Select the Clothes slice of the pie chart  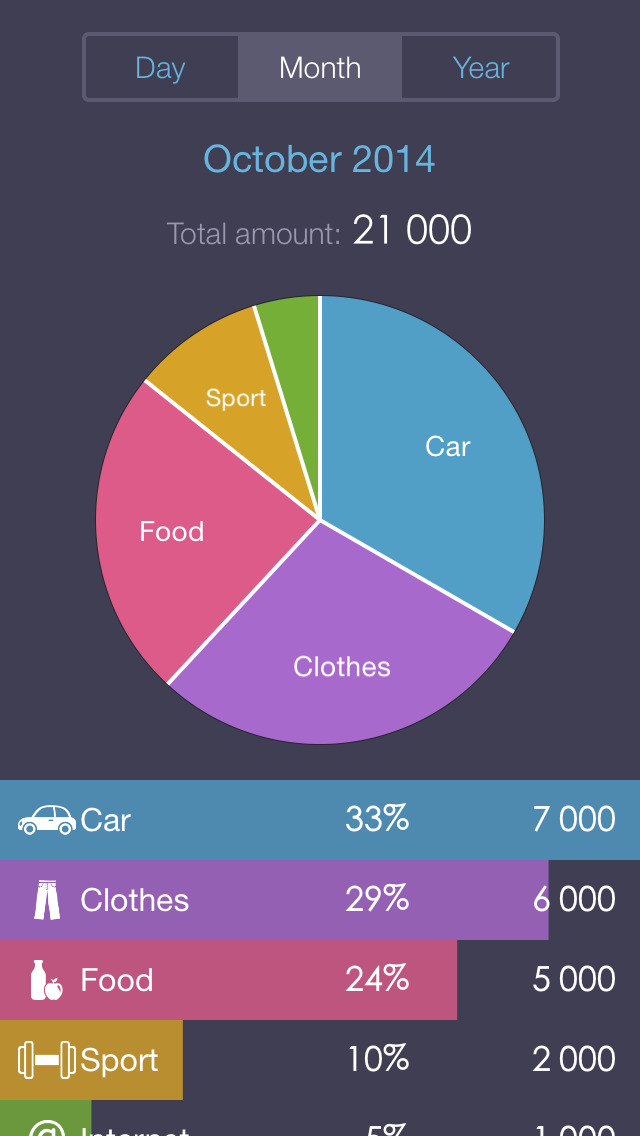342,660
